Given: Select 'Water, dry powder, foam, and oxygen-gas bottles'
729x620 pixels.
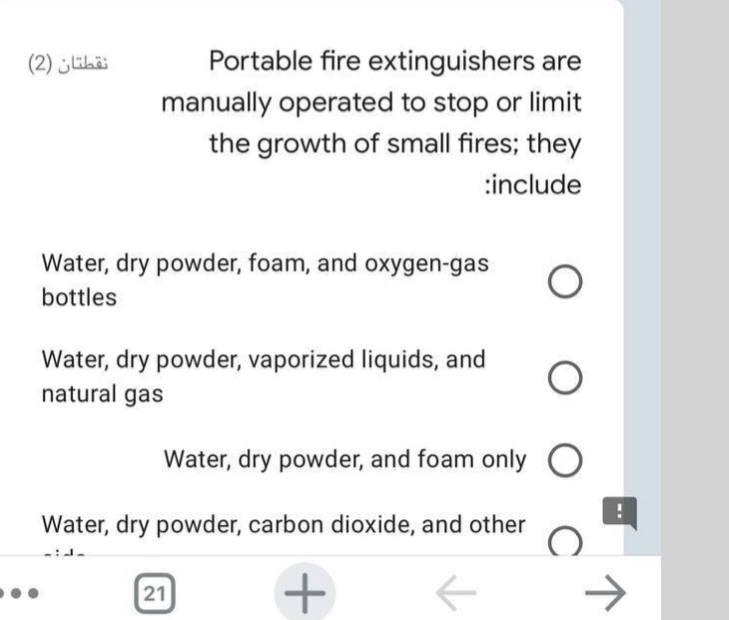Looking at the screenshot, I should (x=564, y=283).
